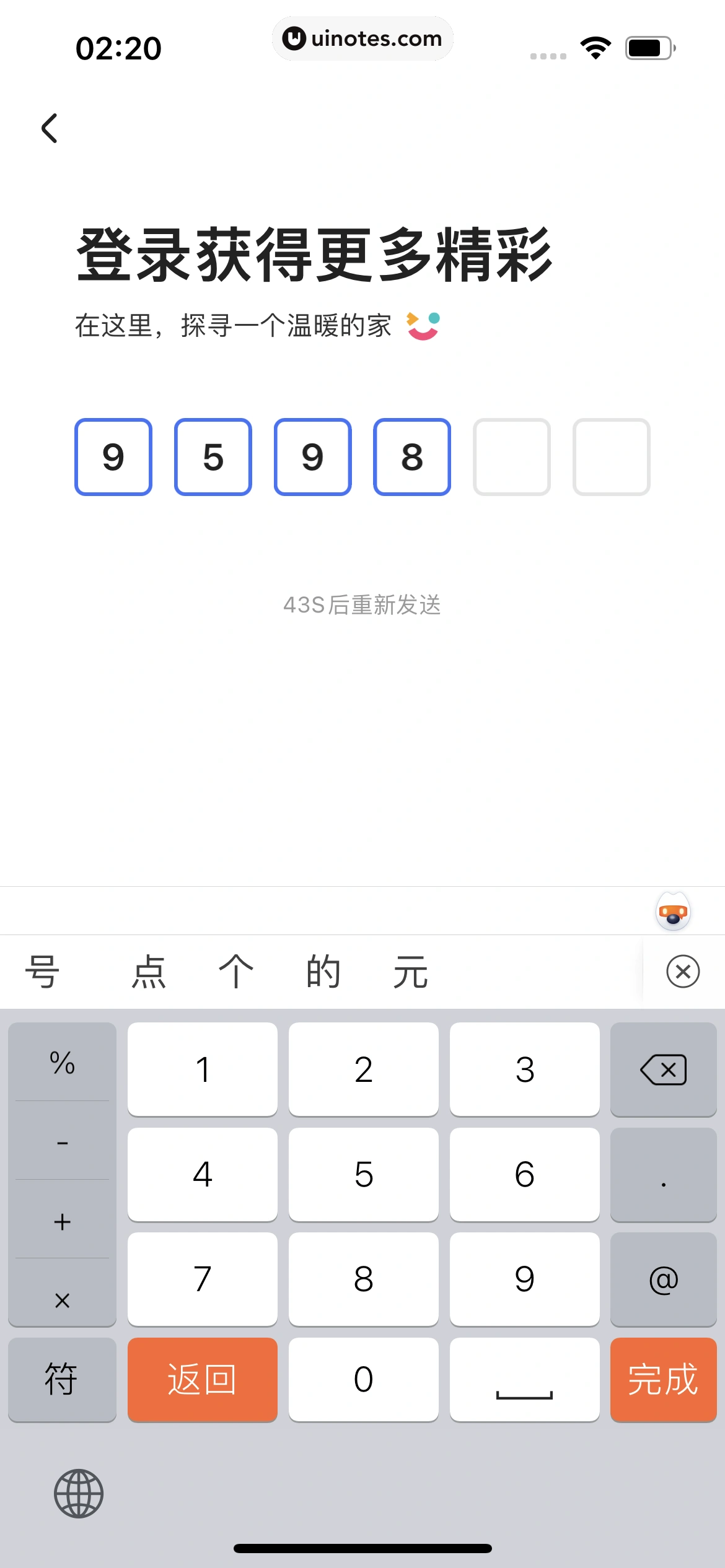Tap the multiplication sign key
This screenshot has height=1568, width=725.
[61, 1300]
